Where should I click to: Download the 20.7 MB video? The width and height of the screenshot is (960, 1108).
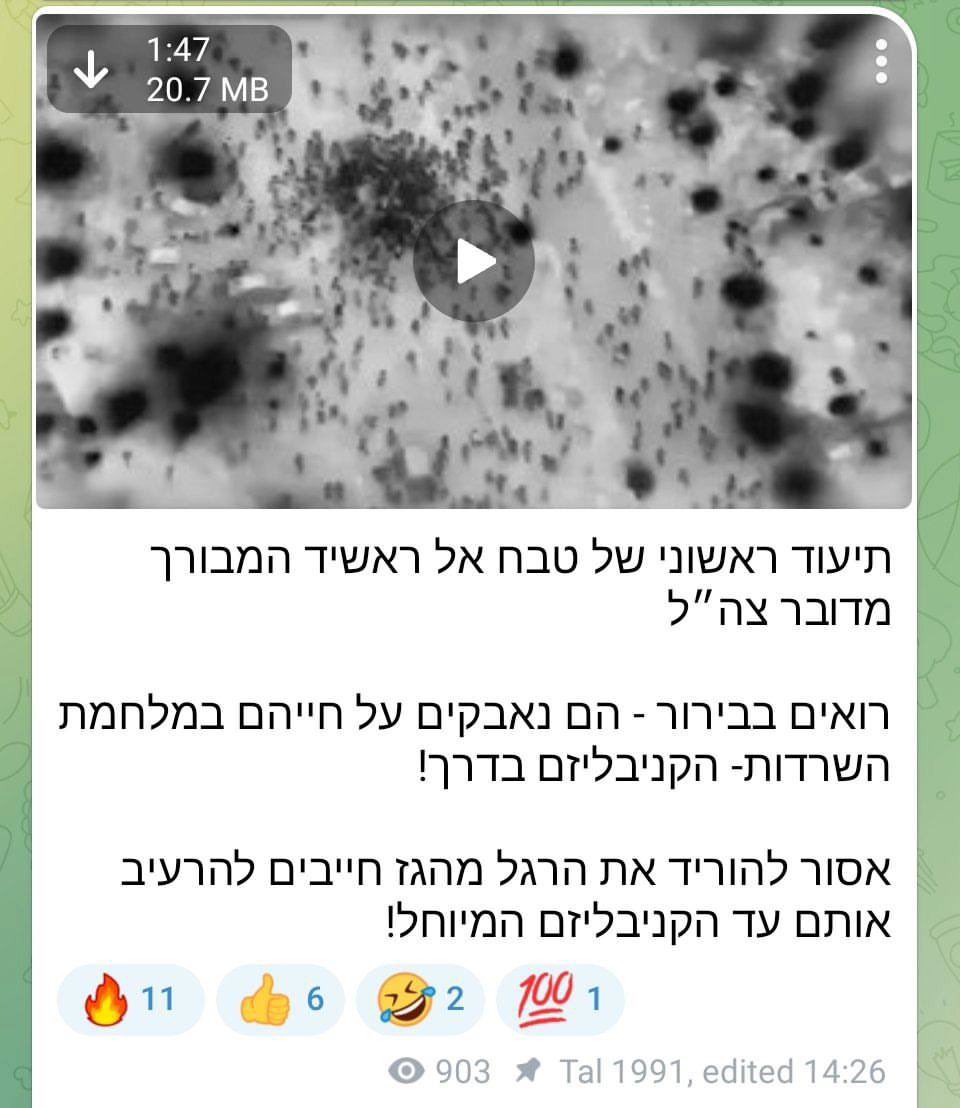[x=92, y=69]
